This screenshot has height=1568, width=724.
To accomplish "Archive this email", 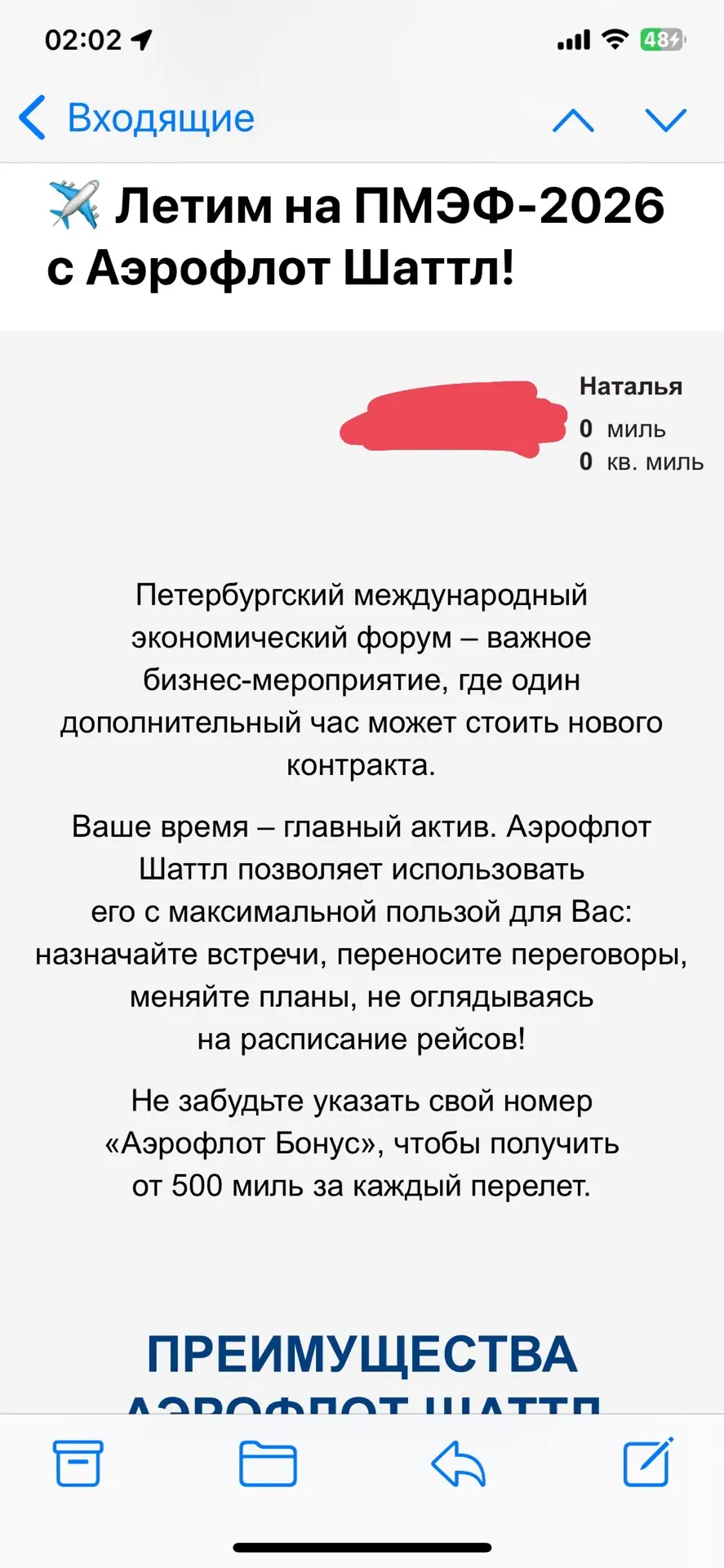I will tap(78, 1463).
